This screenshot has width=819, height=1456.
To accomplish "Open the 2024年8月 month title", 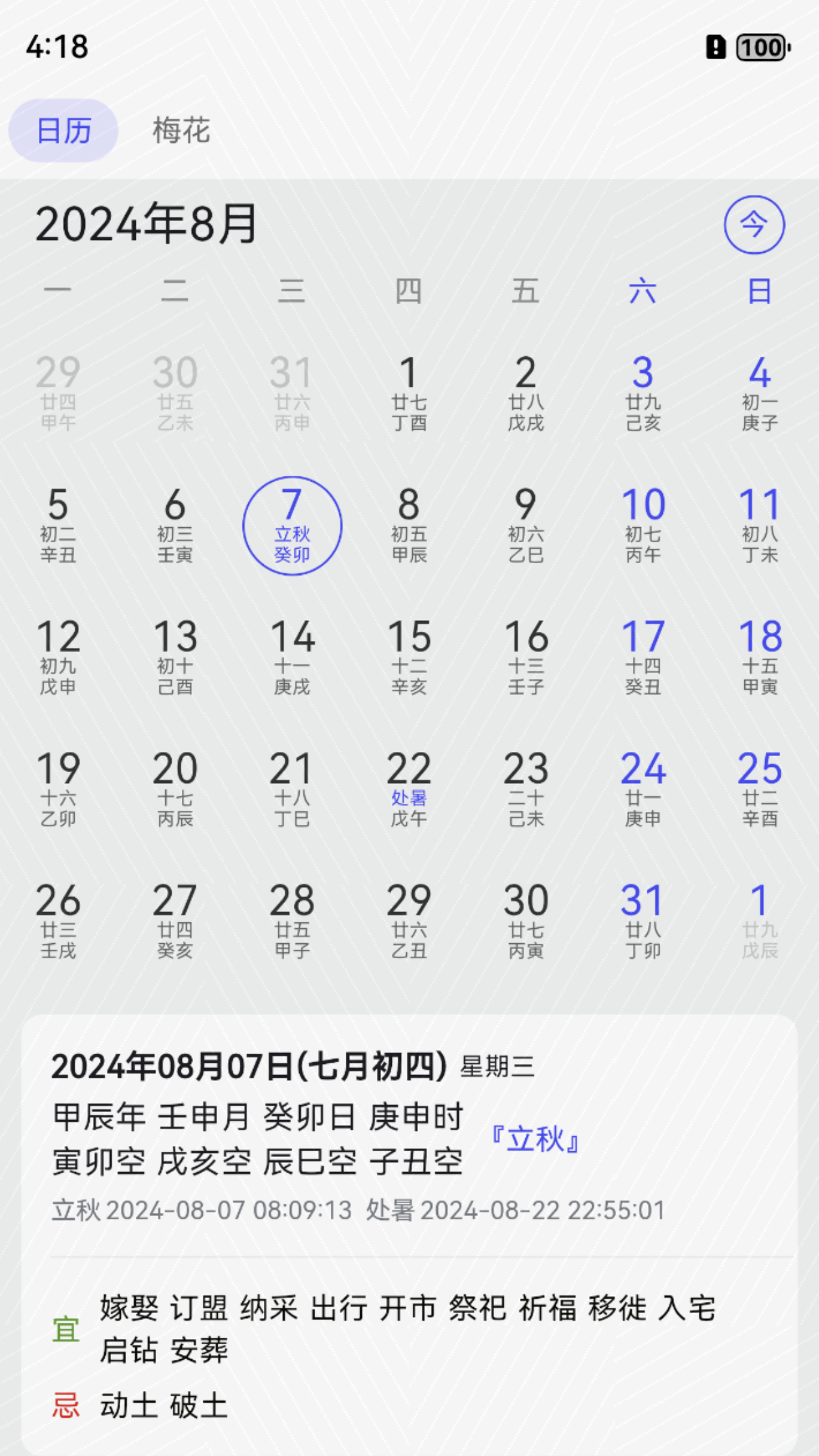I will pyautogui.click(x=147, y=224).
